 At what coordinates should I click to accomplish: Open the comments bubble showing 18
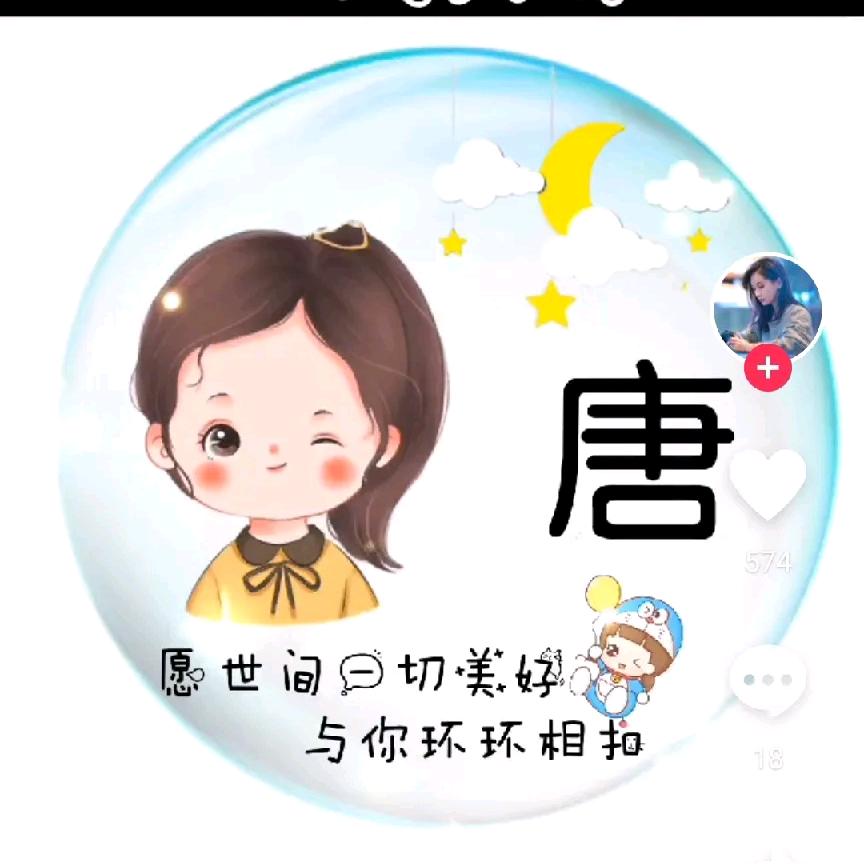(768, 681)
